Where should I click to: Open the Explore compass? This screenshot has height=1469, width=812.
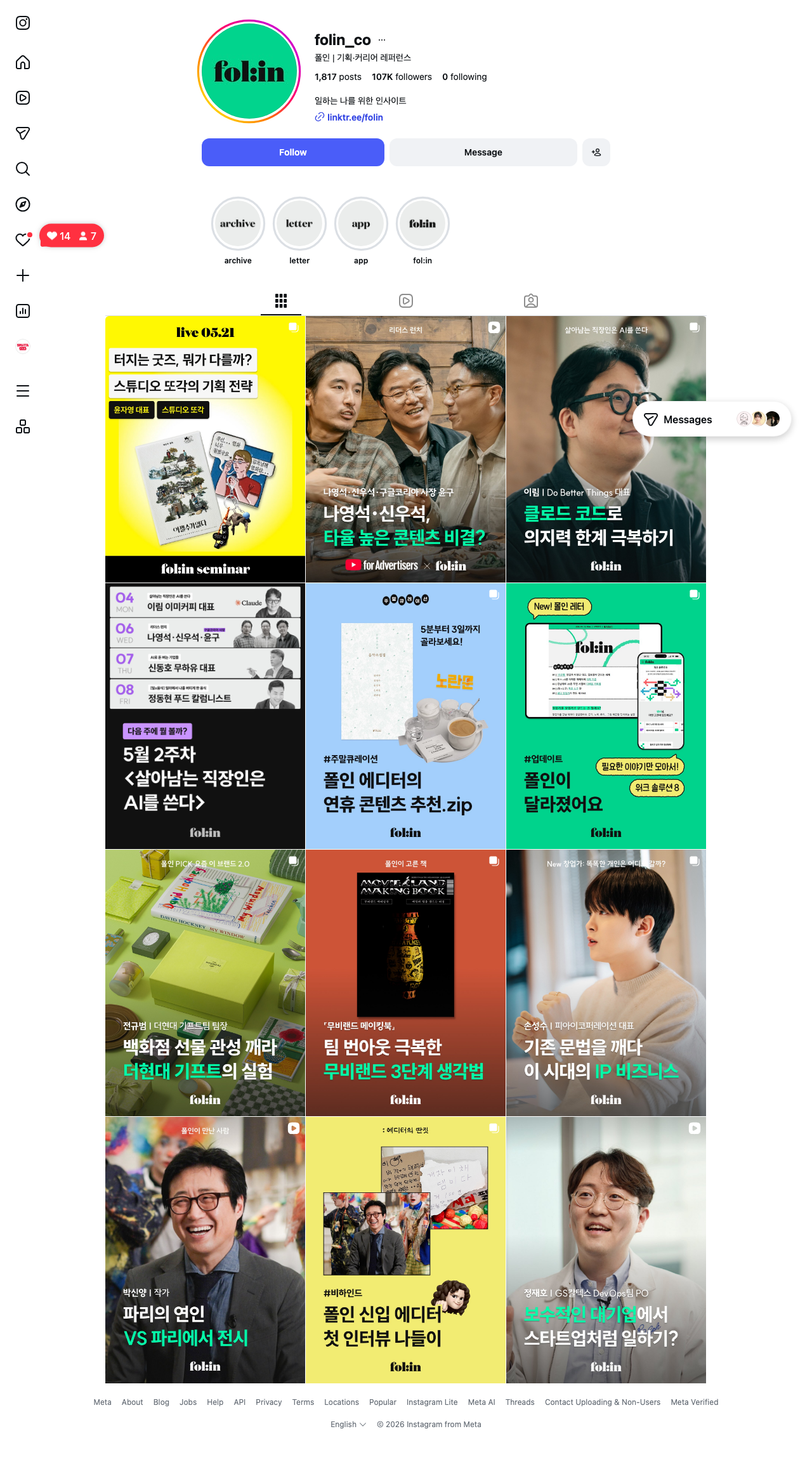pyautogui.click(x=23, y=204)
